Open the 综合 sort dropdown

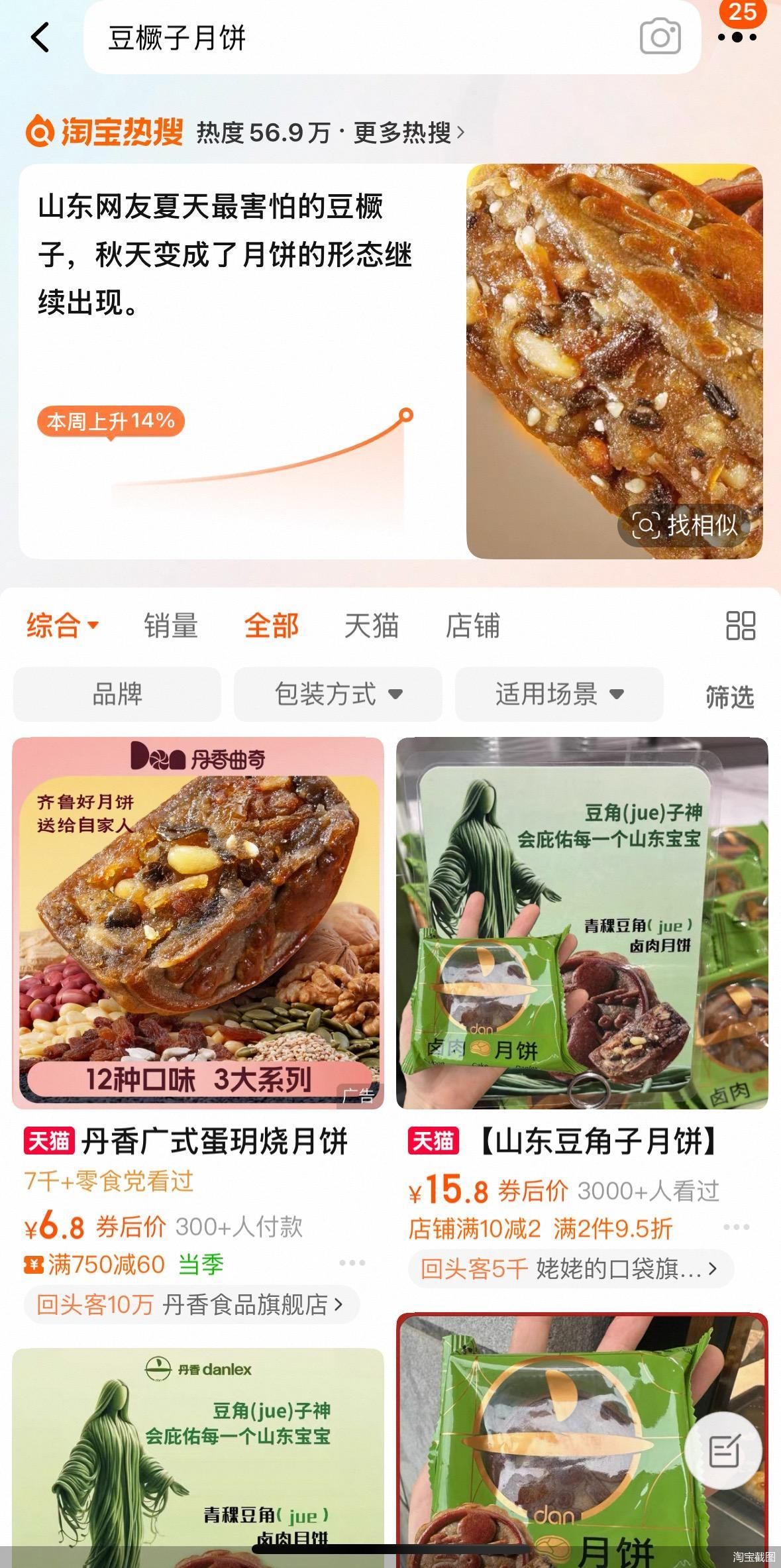(x=62, y=625)
